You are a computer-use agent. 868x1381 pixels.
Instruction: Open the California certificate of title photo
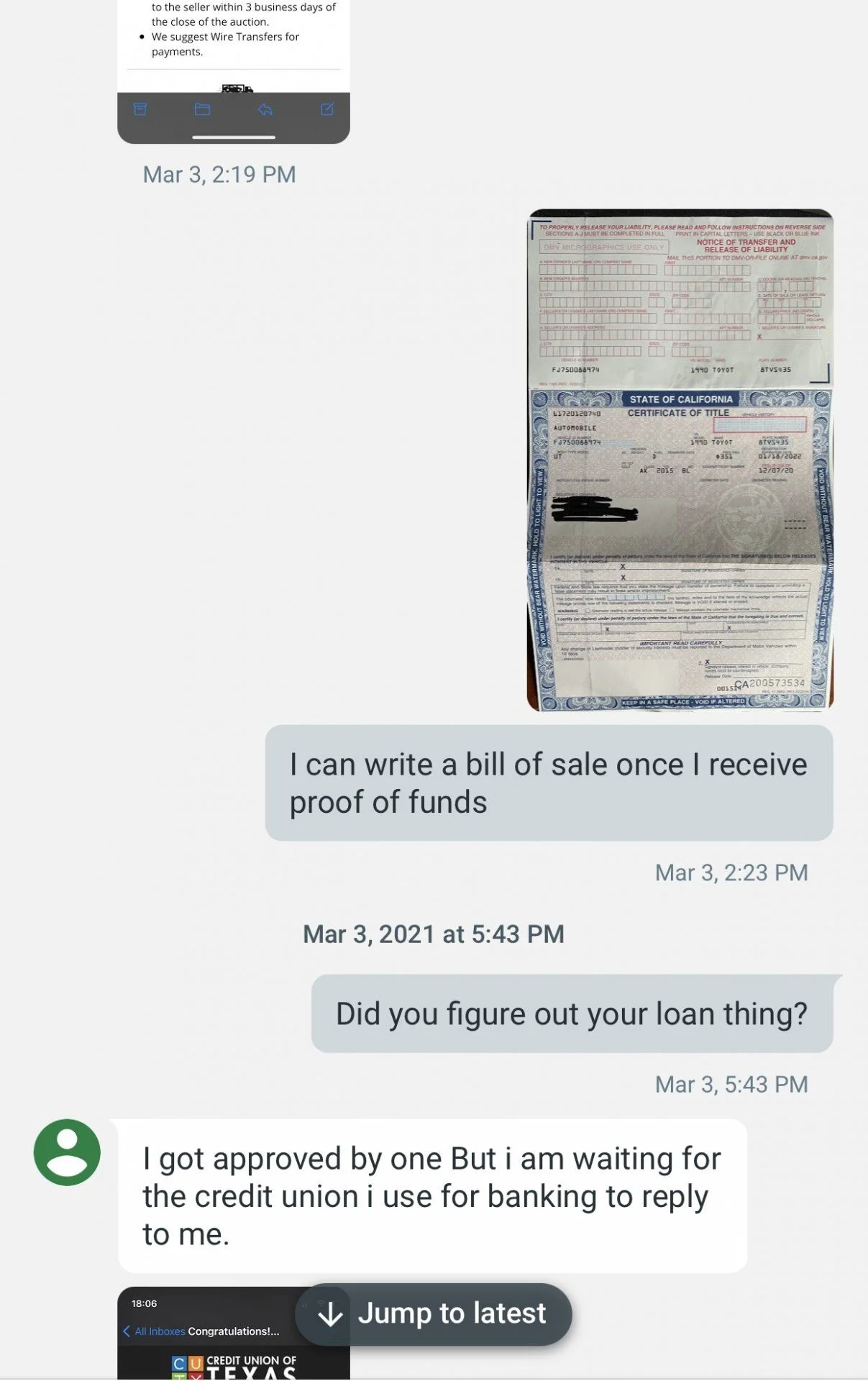[x=680, y=460]
